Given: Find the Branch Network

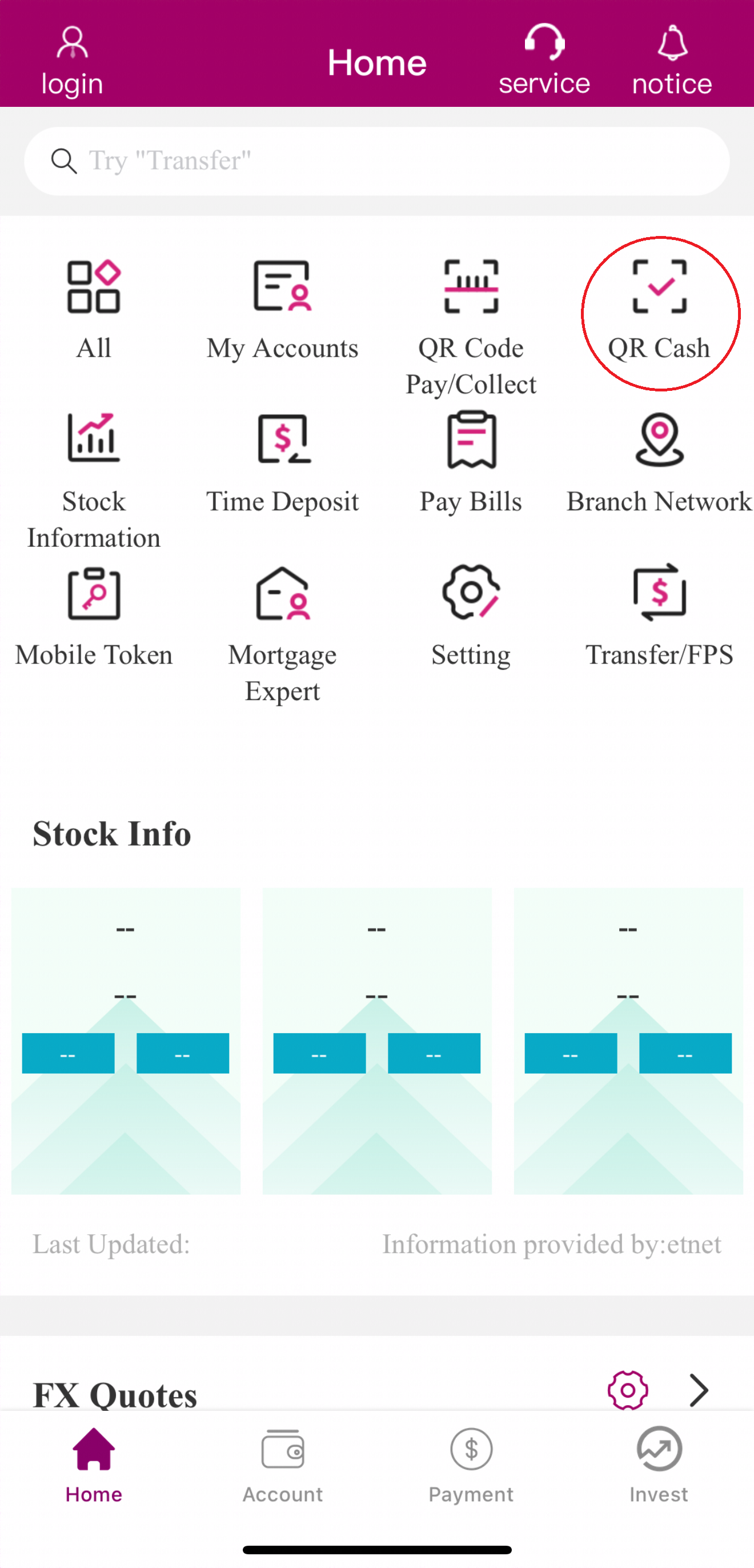Looking at the screenshot, I should [660, 463].
